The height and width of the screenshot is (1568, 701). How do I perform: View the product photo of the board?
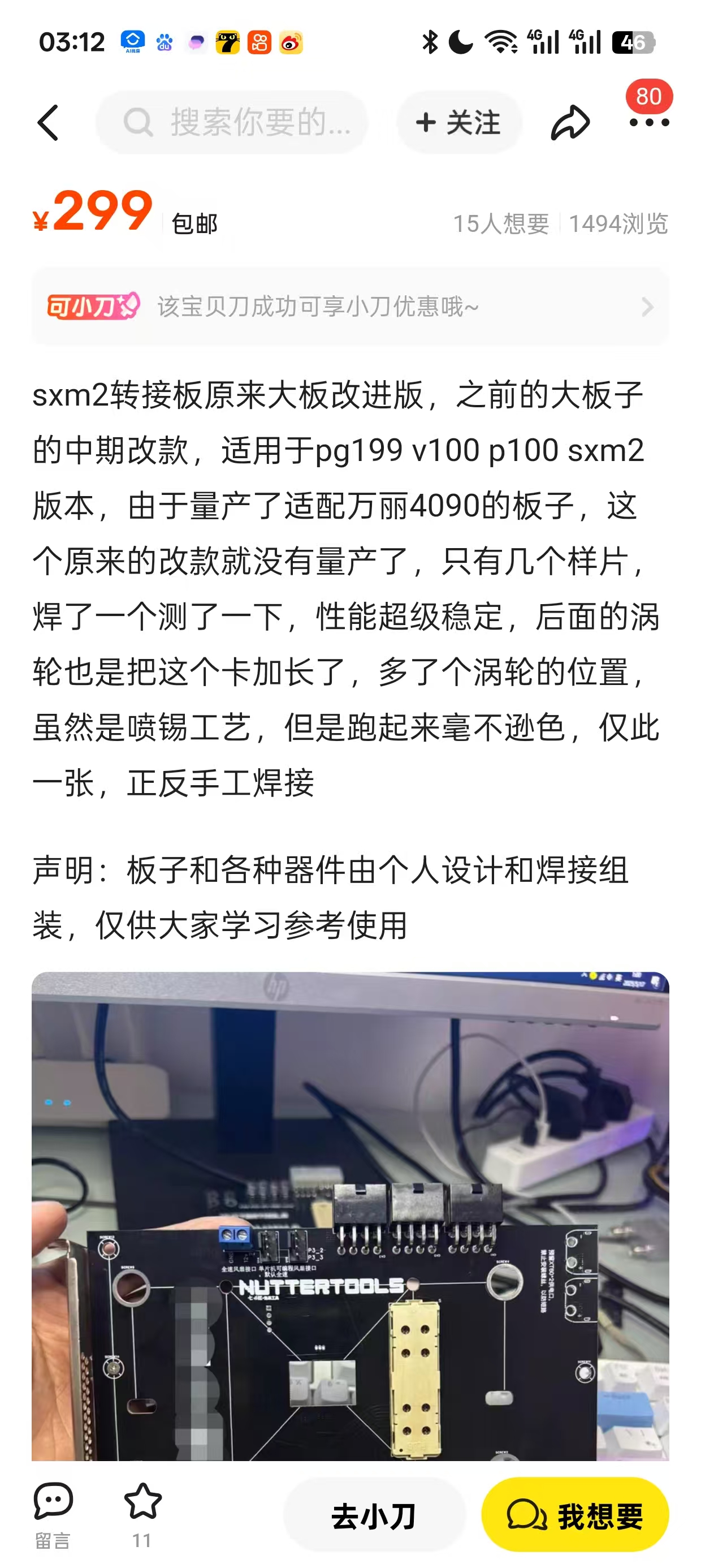pyautogui.click(x=350, y=1216)
